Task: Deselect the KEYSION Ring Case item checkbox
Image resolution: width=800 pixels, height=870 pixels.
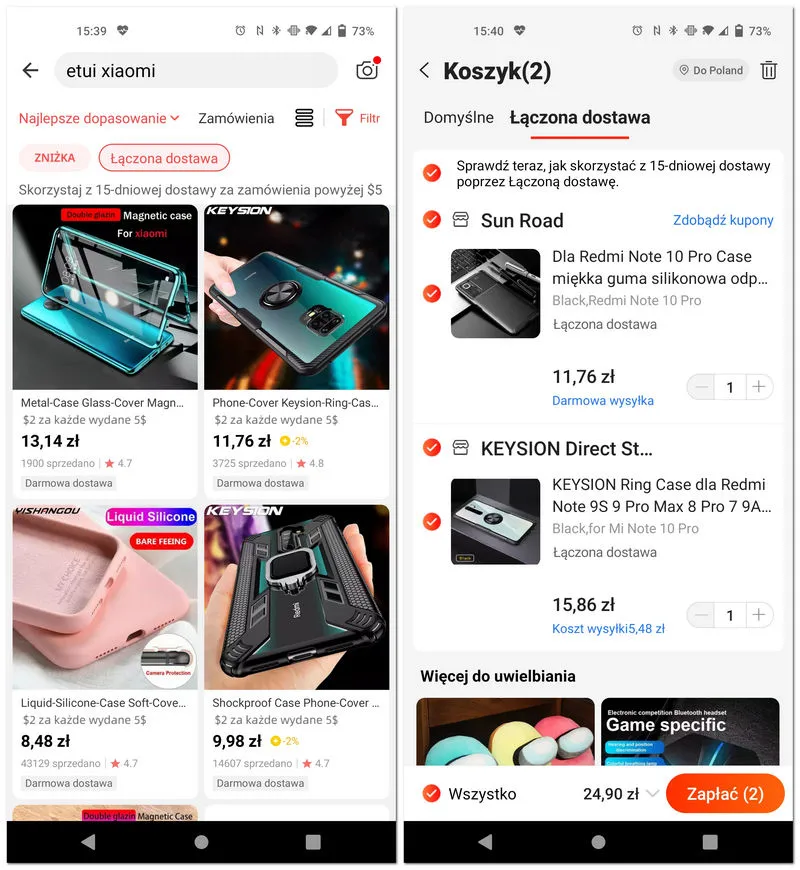Action: [431, 521]
